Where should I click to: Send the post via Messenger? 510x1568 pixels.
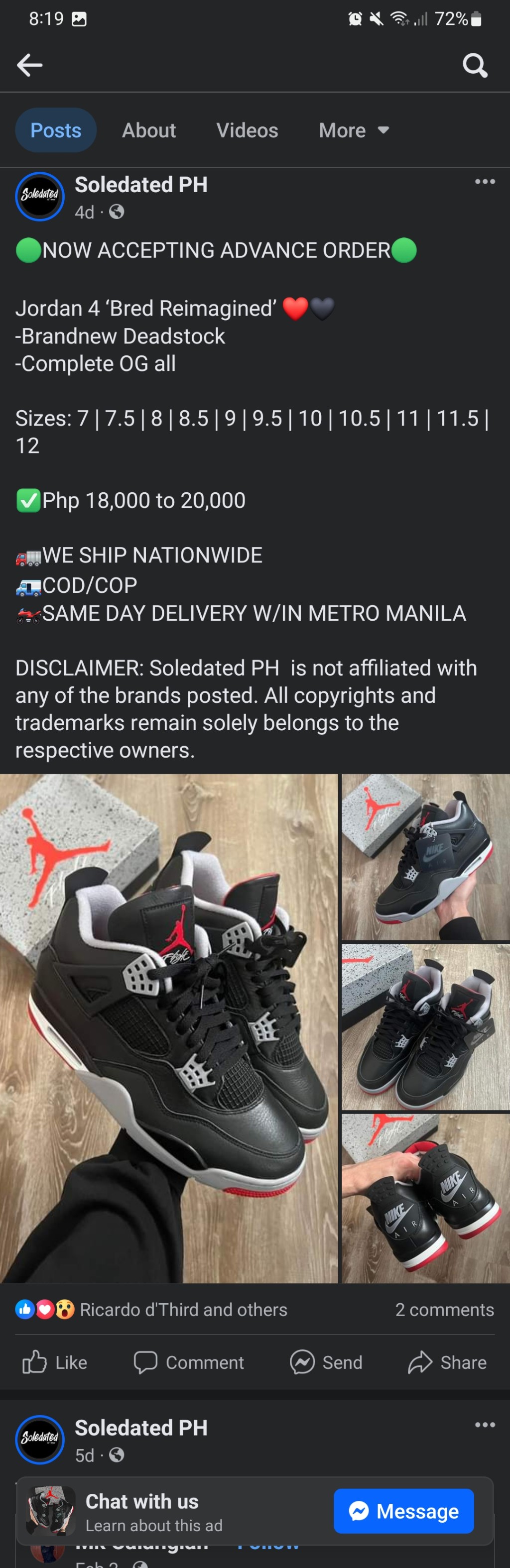pyautogui.click(x=326, y=1362)
